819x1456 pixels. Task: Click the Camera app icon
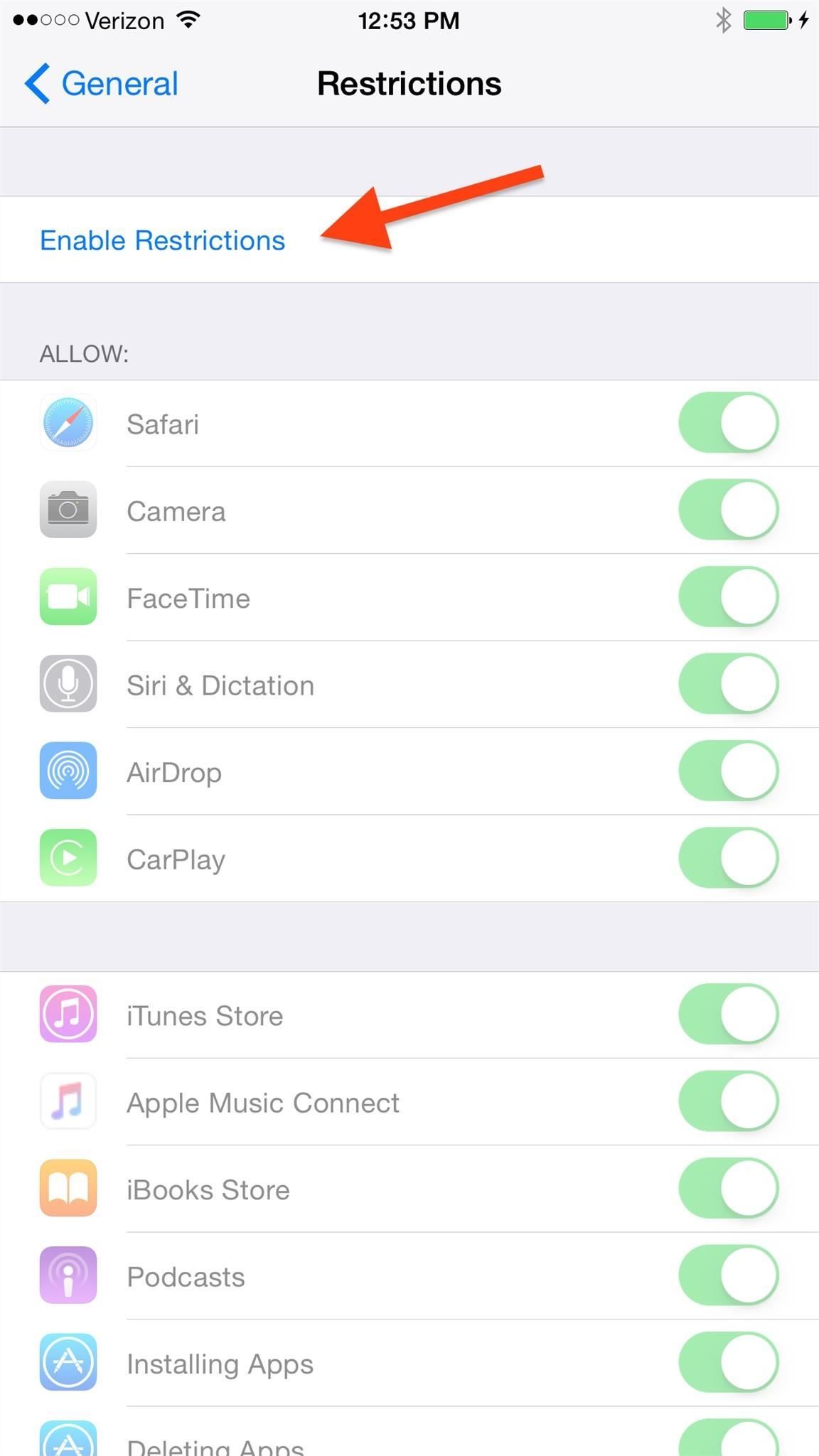(x=68, y=509)
